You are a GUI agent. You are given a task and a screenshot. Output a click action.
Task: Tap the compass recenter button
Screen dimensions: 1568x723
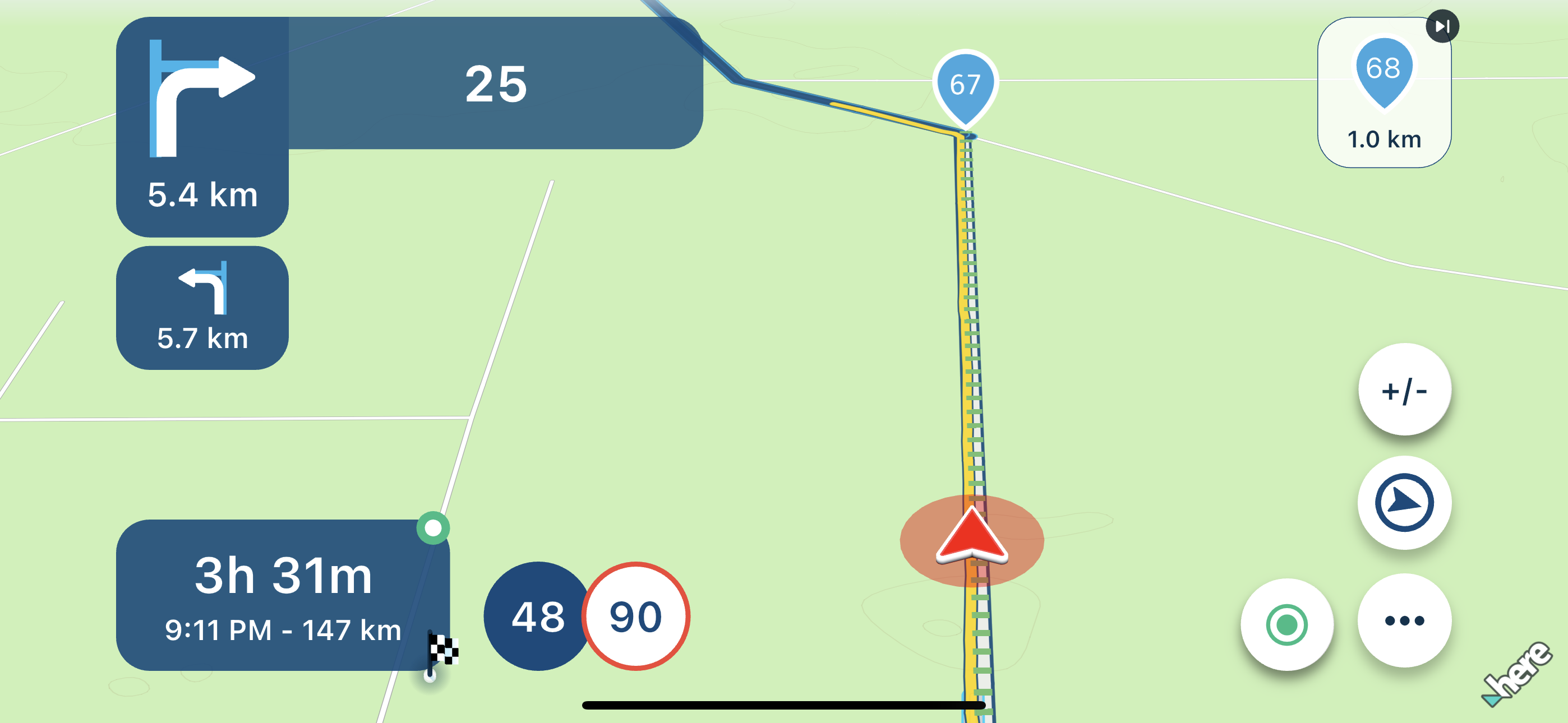coord(1404,503)
